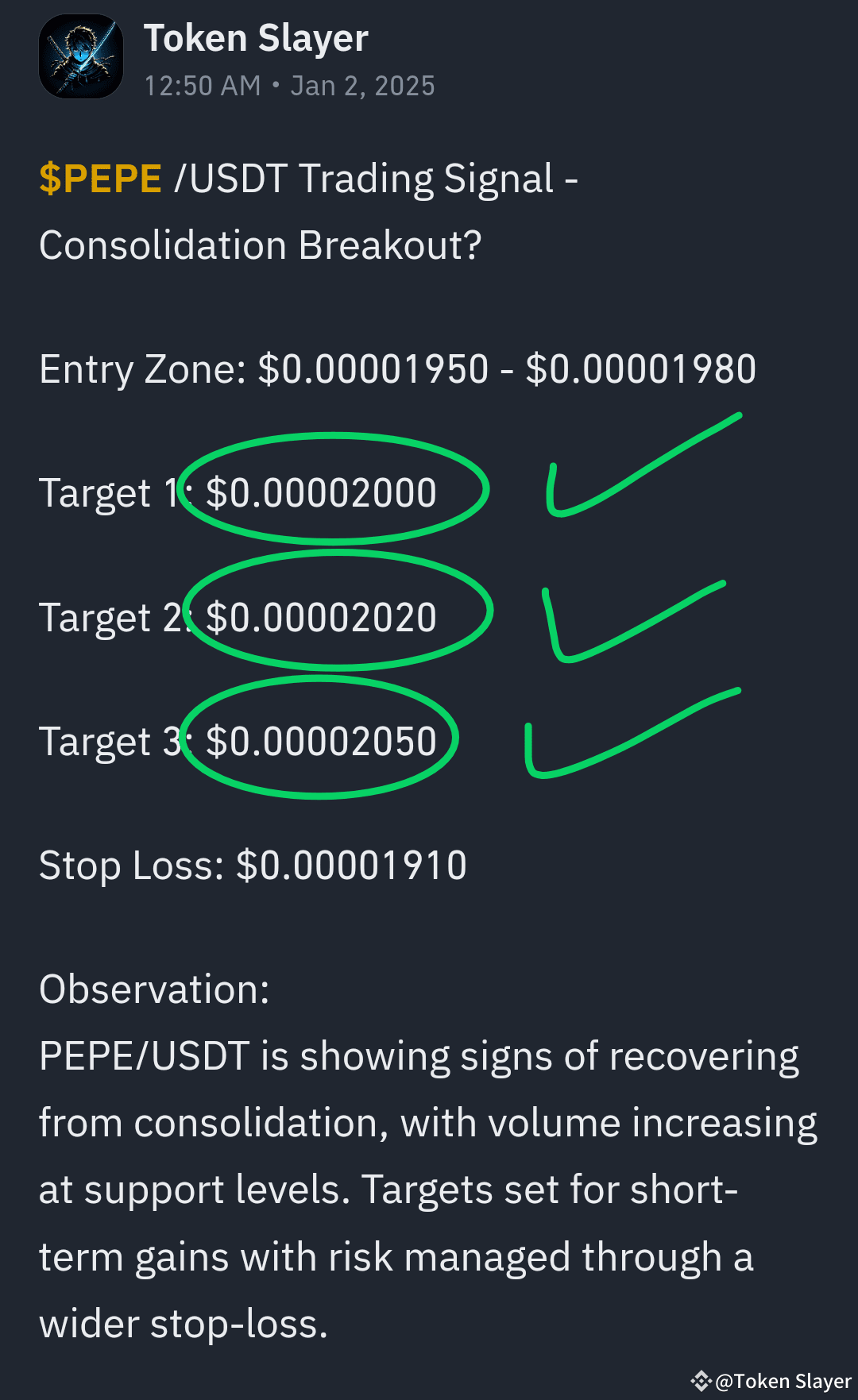The width and height of the screenshot is (858, 1400).
Task: Open the $PEPE cashtag link
Action: pyautogui.click(x=99, y=178)
